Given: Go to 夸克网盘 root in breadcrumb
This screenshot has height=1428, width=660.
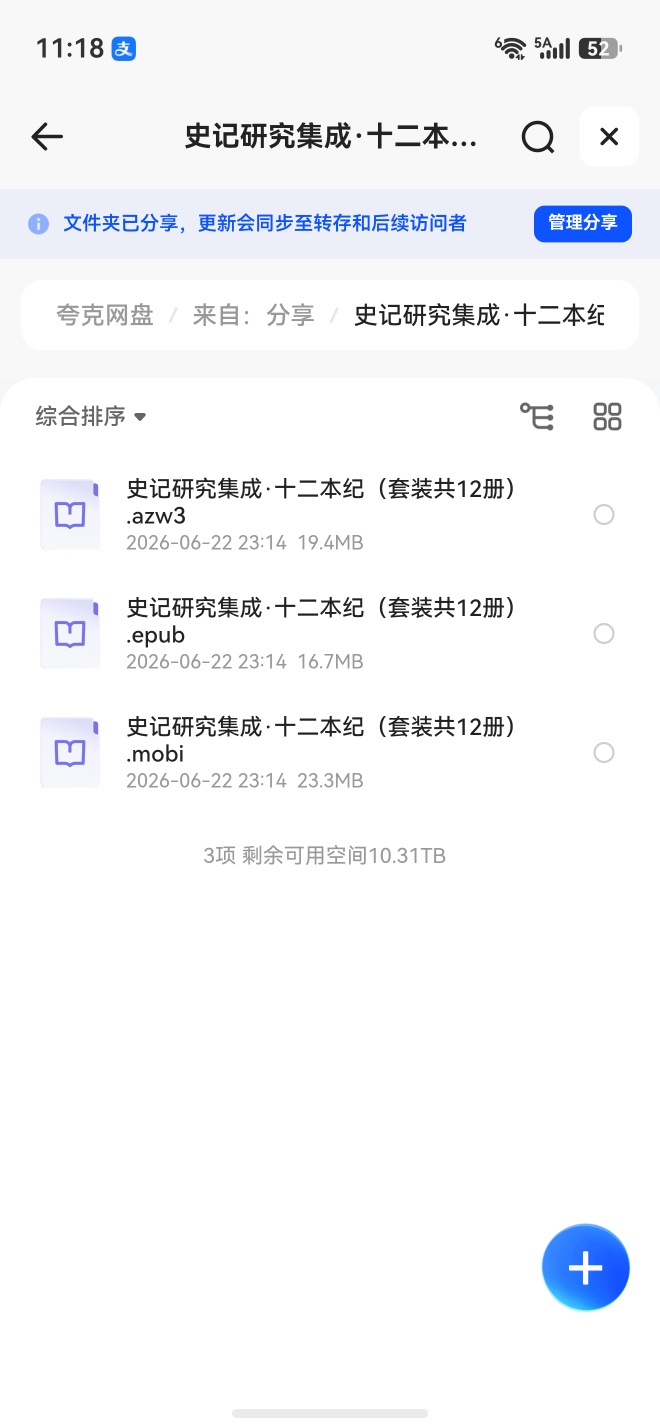Looking at the screenshot, I should [105, 315].
